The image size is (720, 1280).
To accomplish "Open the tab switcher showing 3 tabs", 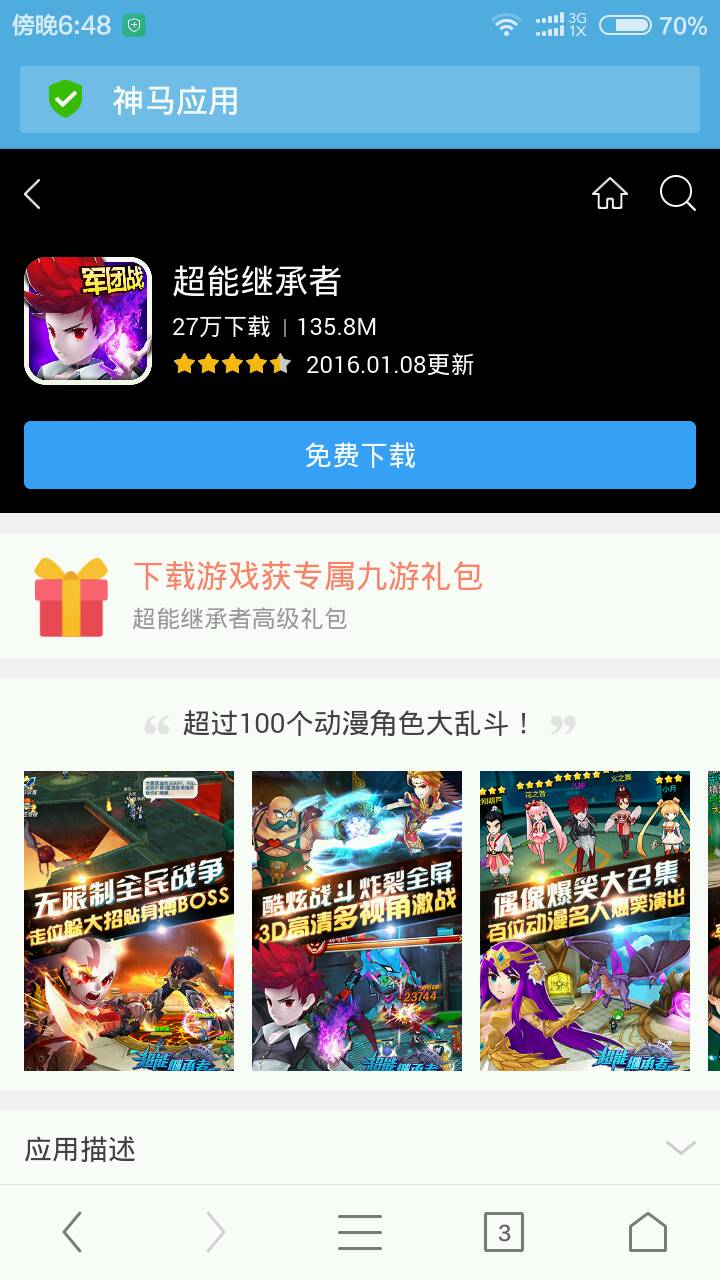I will (x=504, y=1232).
